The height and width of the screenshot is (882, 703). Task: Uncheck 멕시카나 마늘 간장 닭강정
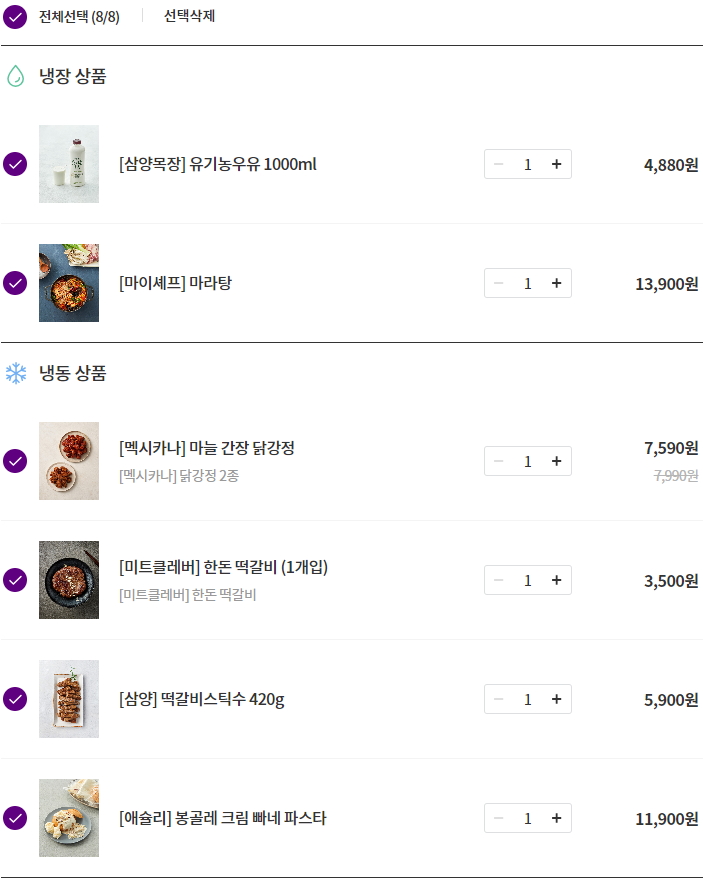pos(15,461)
